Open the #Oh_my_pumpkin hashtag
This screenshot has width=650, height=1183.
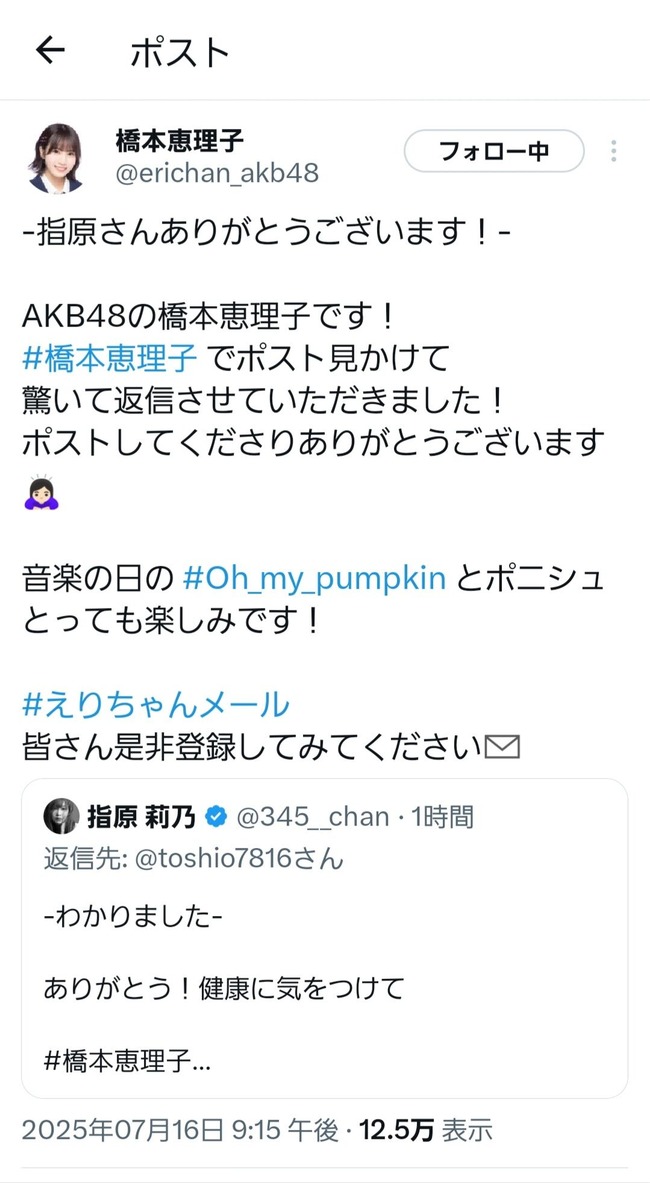pos(317,579)
